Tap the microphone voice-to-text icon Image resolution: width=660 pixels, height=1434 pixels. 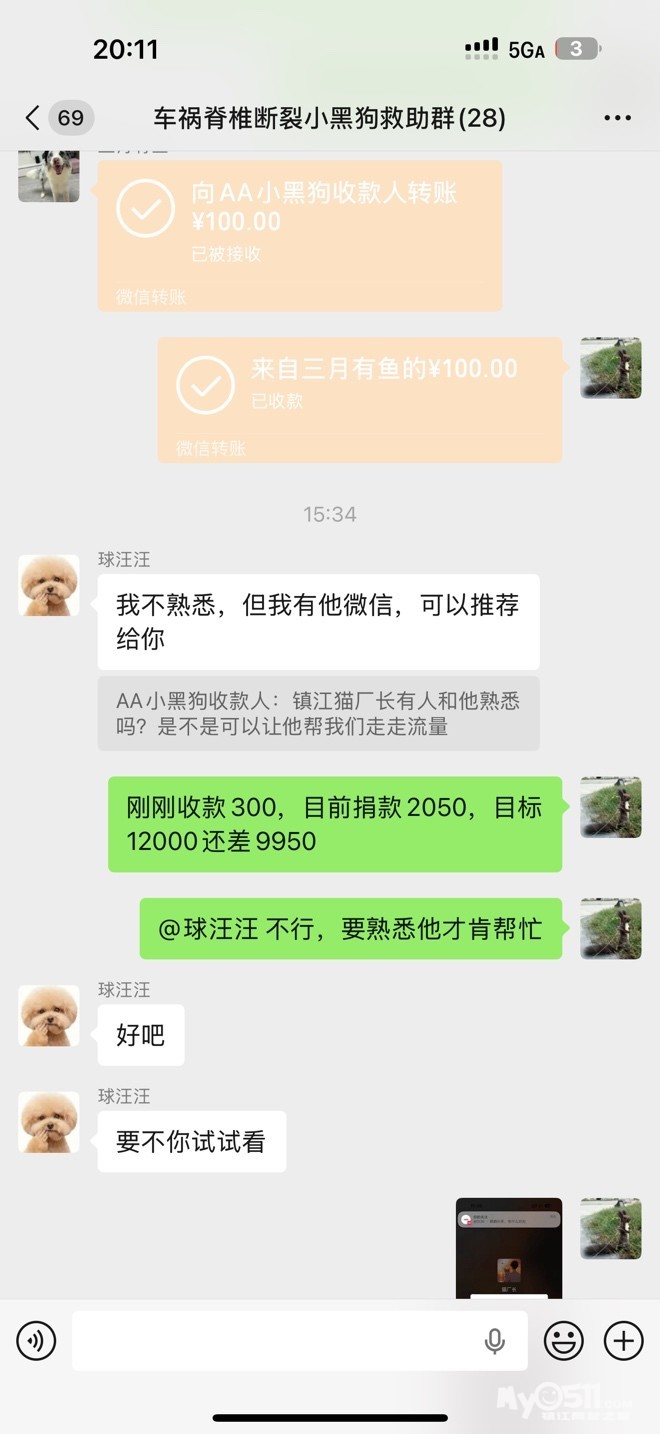pyautogui.click(x=495, y=1341)
